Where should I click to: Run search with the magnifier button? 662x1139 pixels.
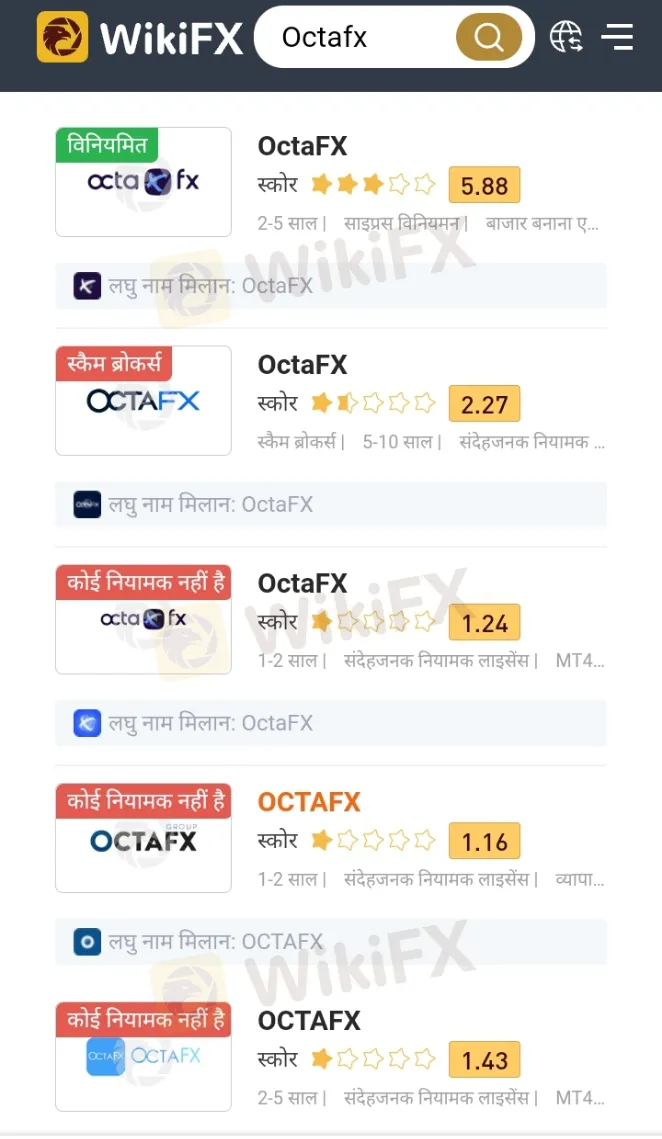(x=489, y=38)
